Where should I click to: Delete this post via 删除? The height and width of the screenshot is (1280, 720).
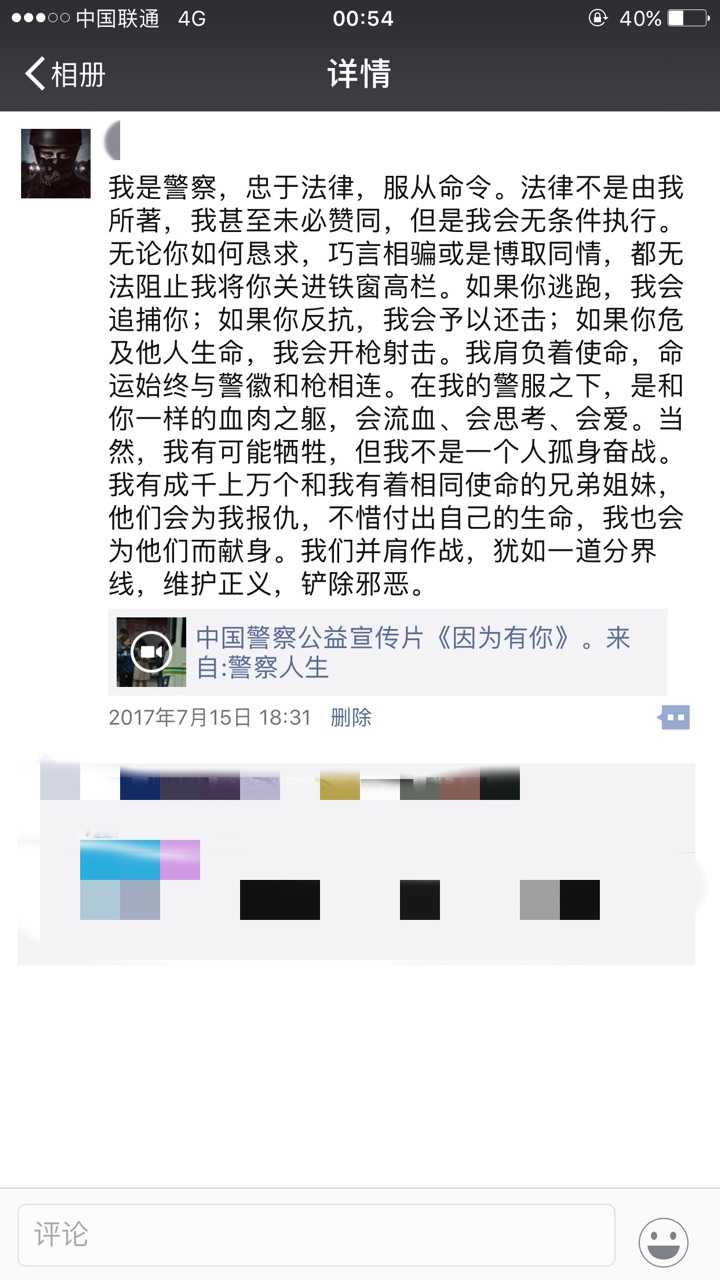pos(351,717)
